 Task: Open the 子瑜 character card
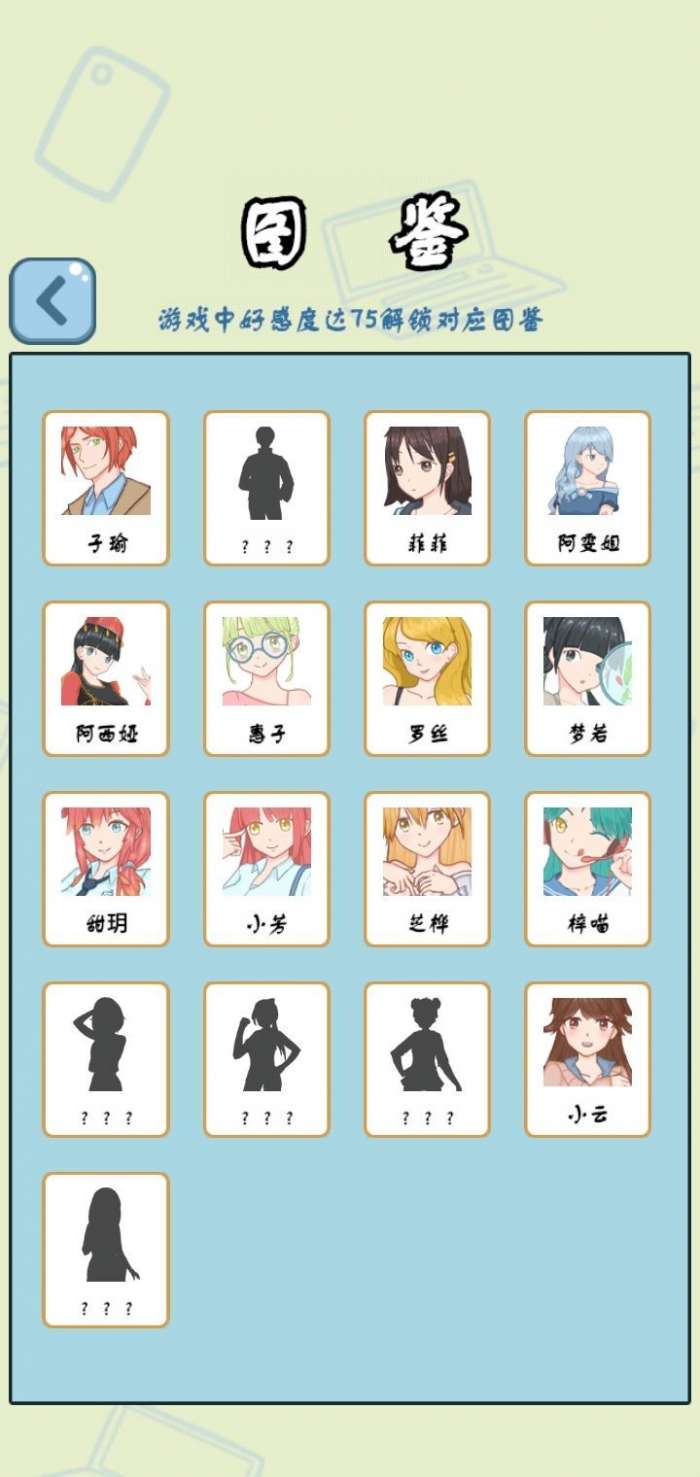pyautogui.click(x=106, y=487)
